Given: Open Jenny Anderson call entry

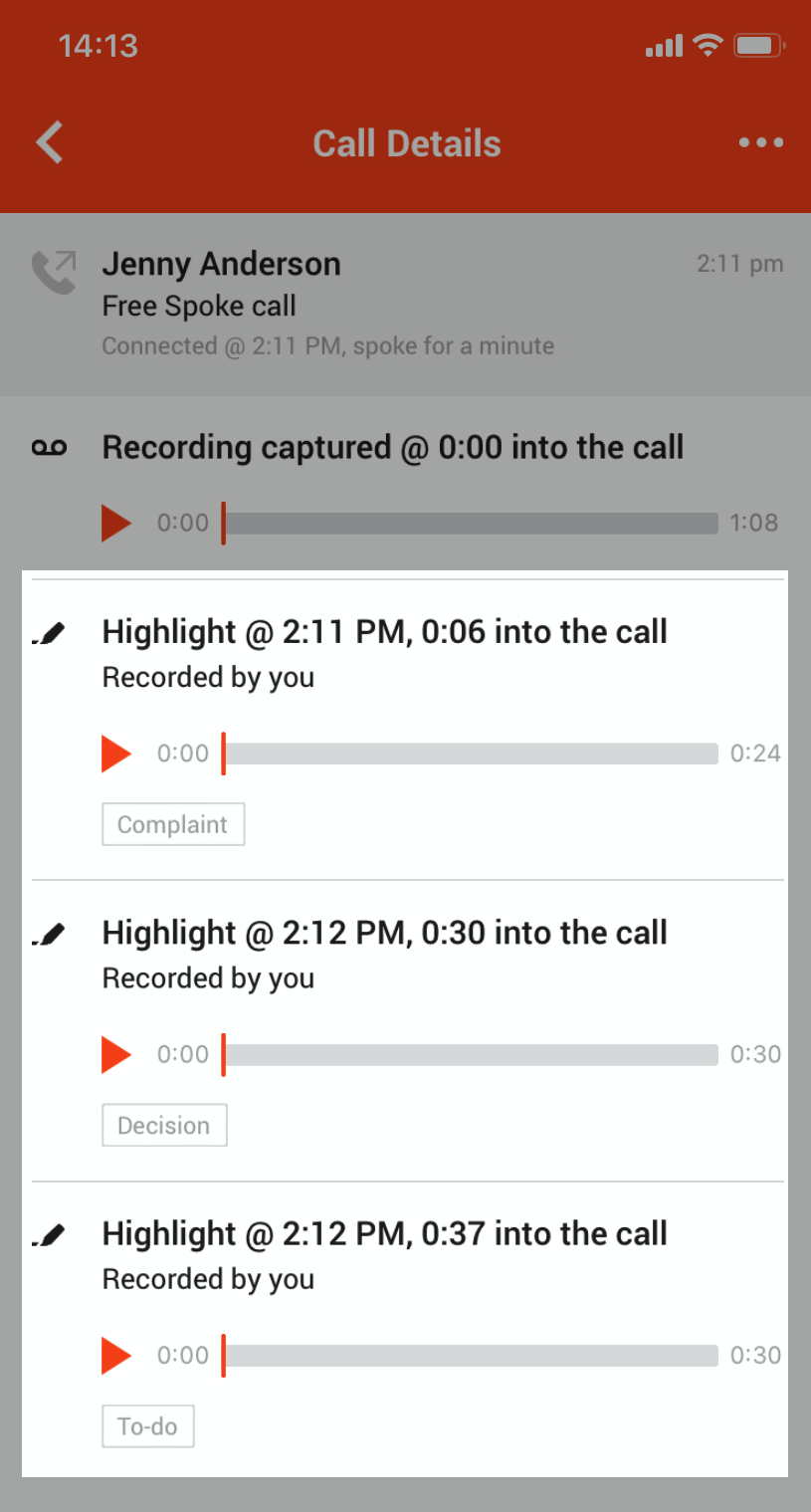Looking at the screenshot, I should click(406, 305).
